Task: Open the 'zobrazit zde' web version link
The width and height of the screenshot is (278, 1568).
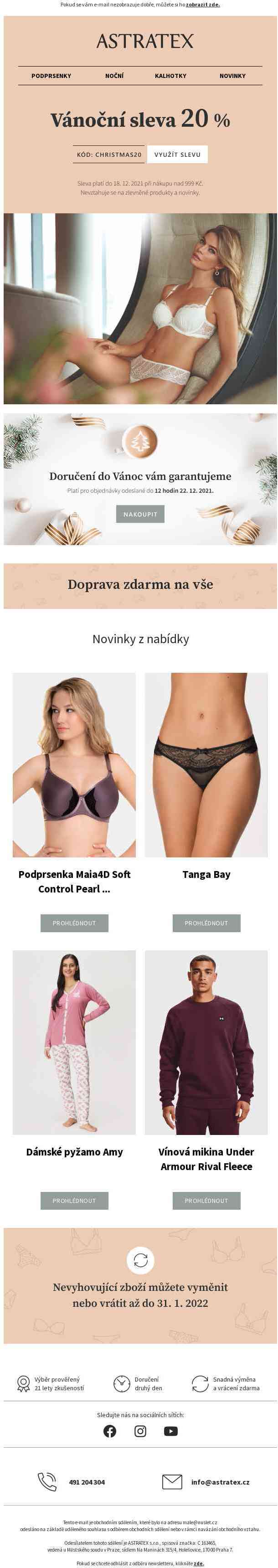Action: point(202,4)
